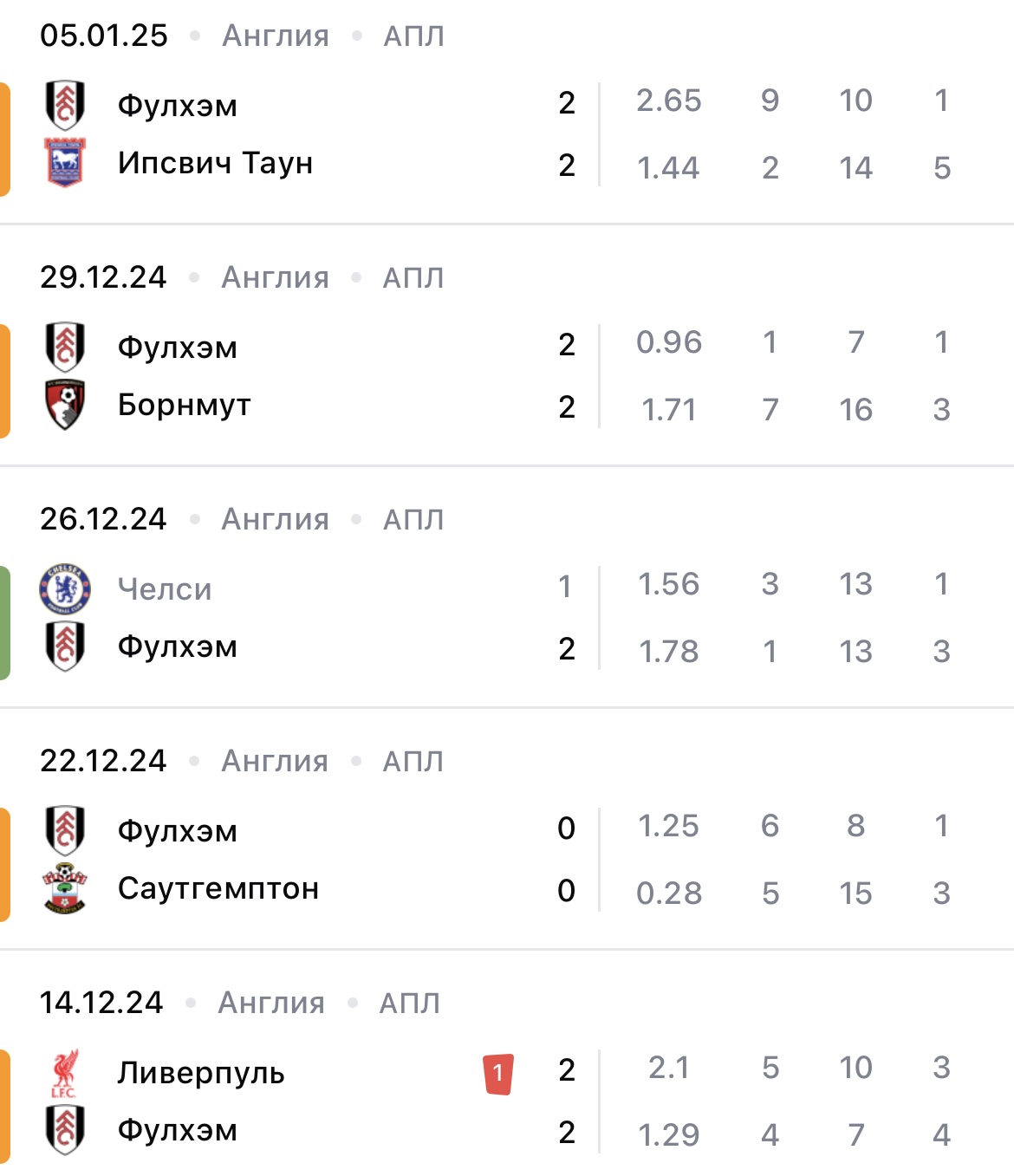This screenshot has width=1014, height=1176.
Task: Open the Chelsea club badge
Action: click(x=64, y=588)
